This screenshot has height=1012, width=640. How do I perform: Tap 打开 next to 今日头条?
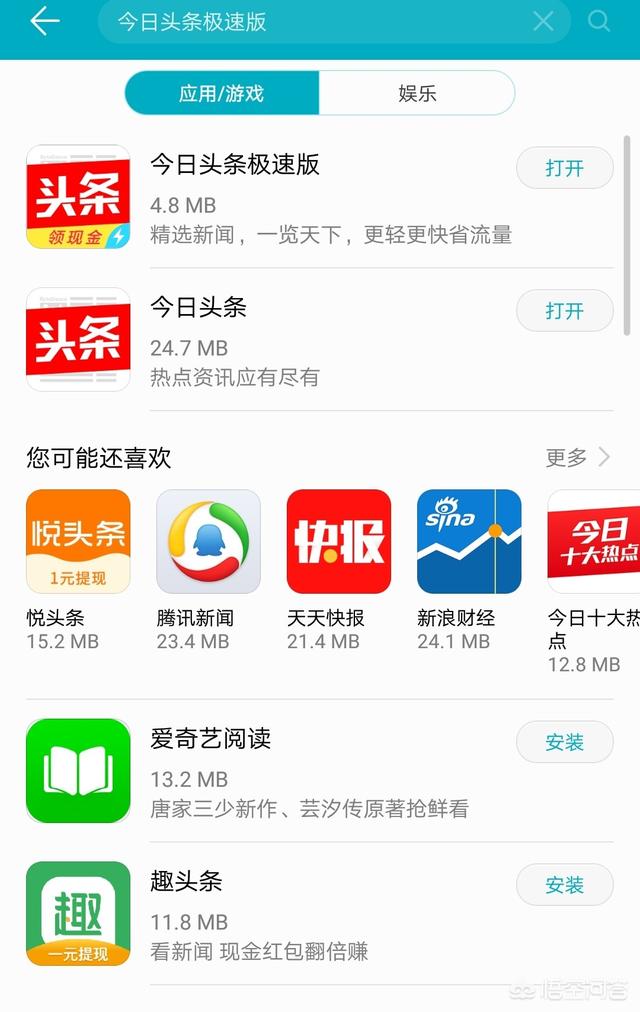pos(564,311)
